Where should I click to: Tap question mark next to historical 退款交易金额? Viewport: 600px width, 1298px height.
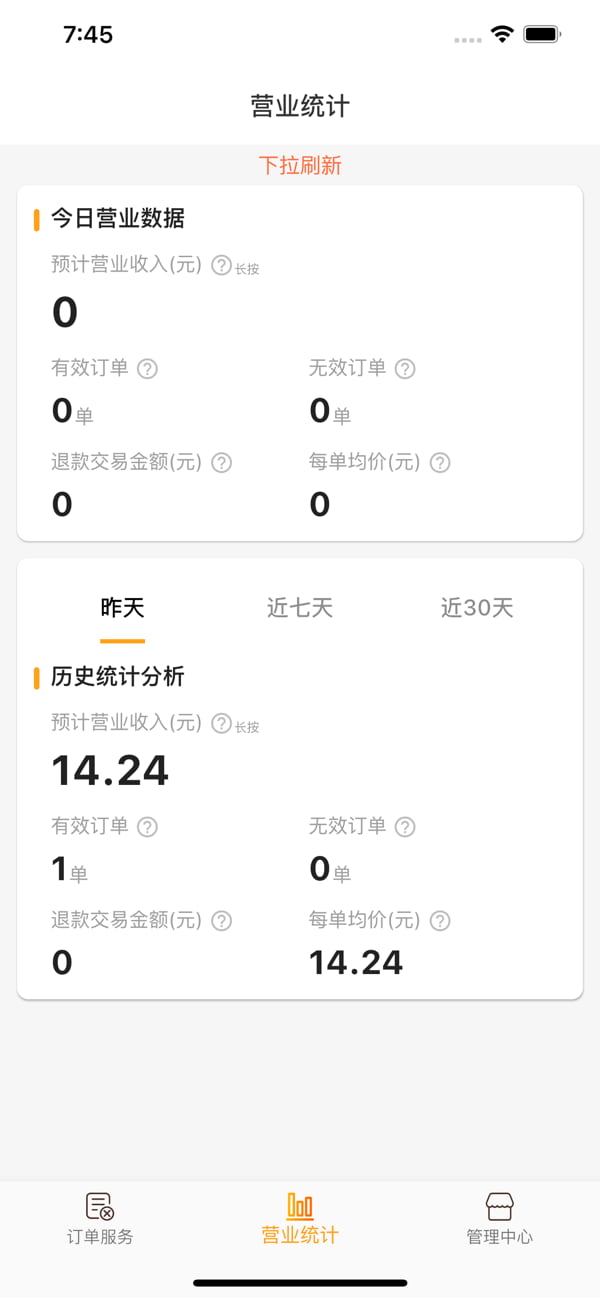coord(222,921)
